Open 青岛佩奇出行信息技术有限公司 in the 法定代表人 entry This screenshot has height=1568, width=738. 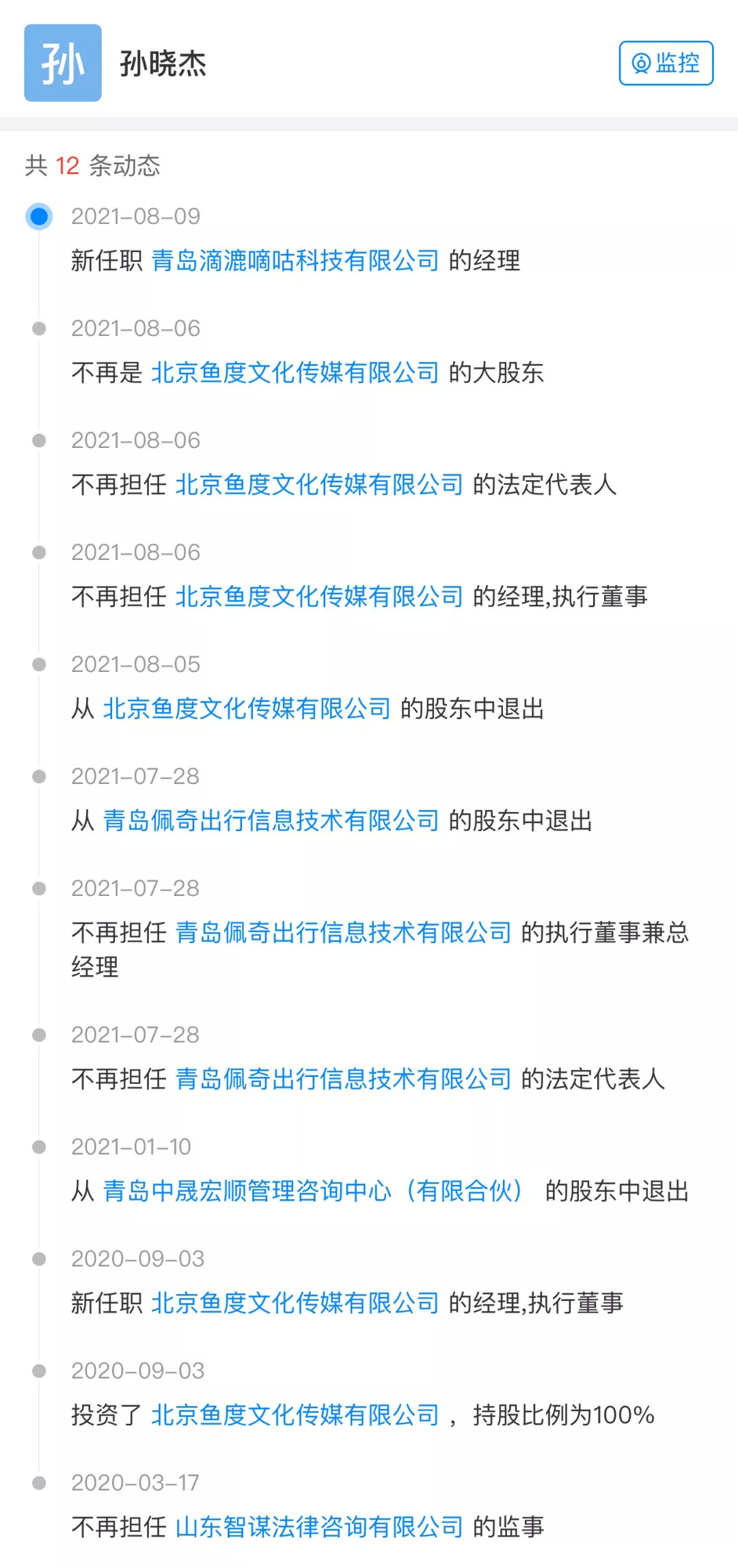click(x=343, y=1079)
